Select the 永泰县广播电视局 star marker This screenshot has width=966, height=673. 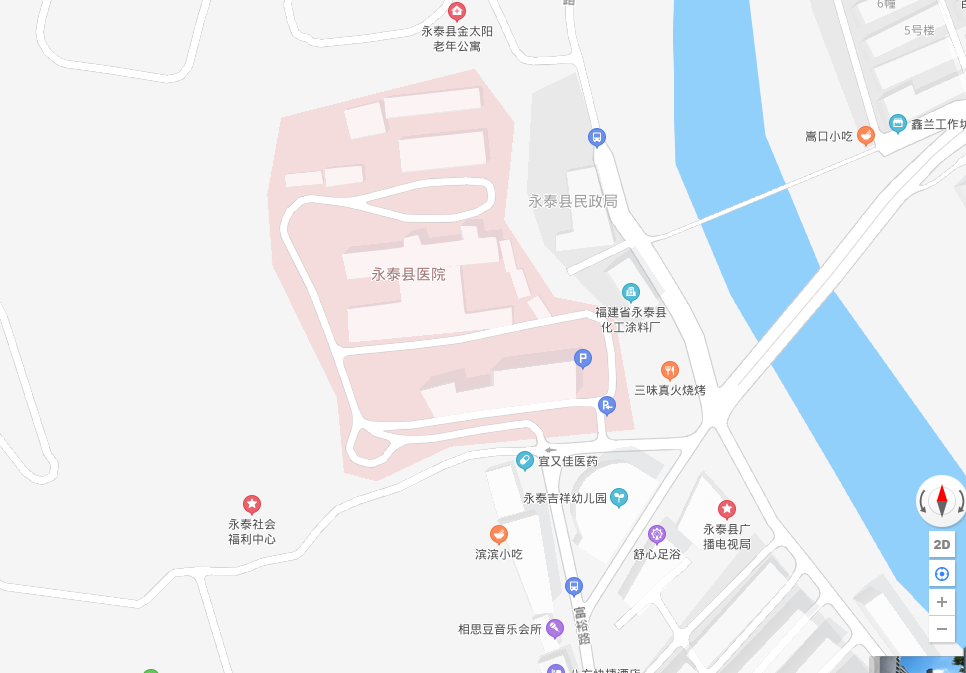tap(727, 510)
